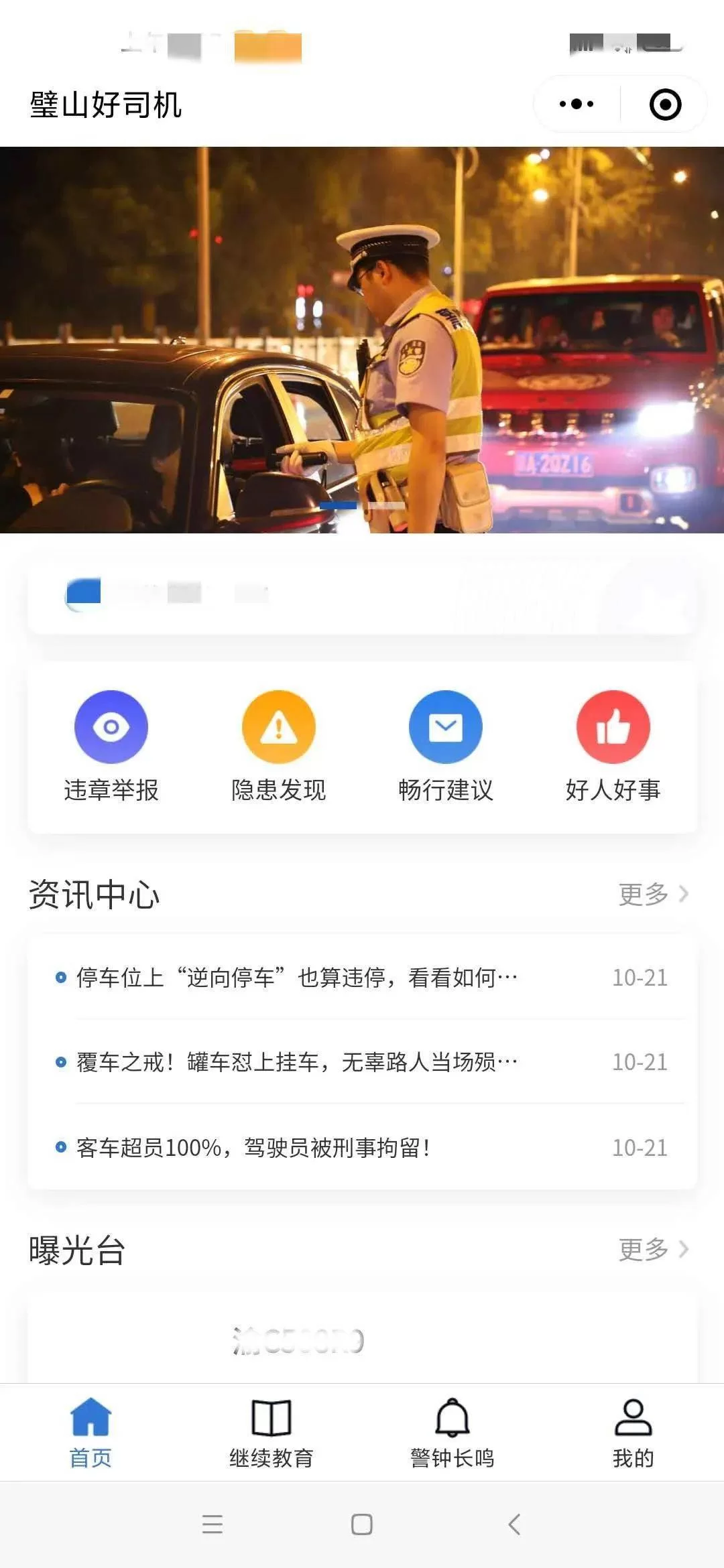The image size is (724, 1568).
Task: Open the mini program three-dot menu
Action: (x=577, y=104)
